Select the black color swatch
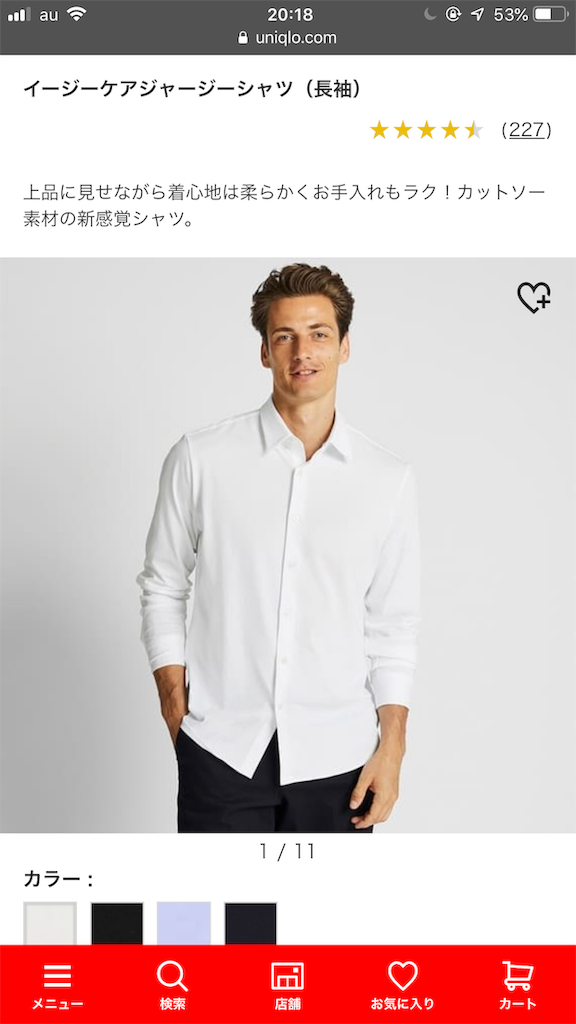 coord(117,923)
